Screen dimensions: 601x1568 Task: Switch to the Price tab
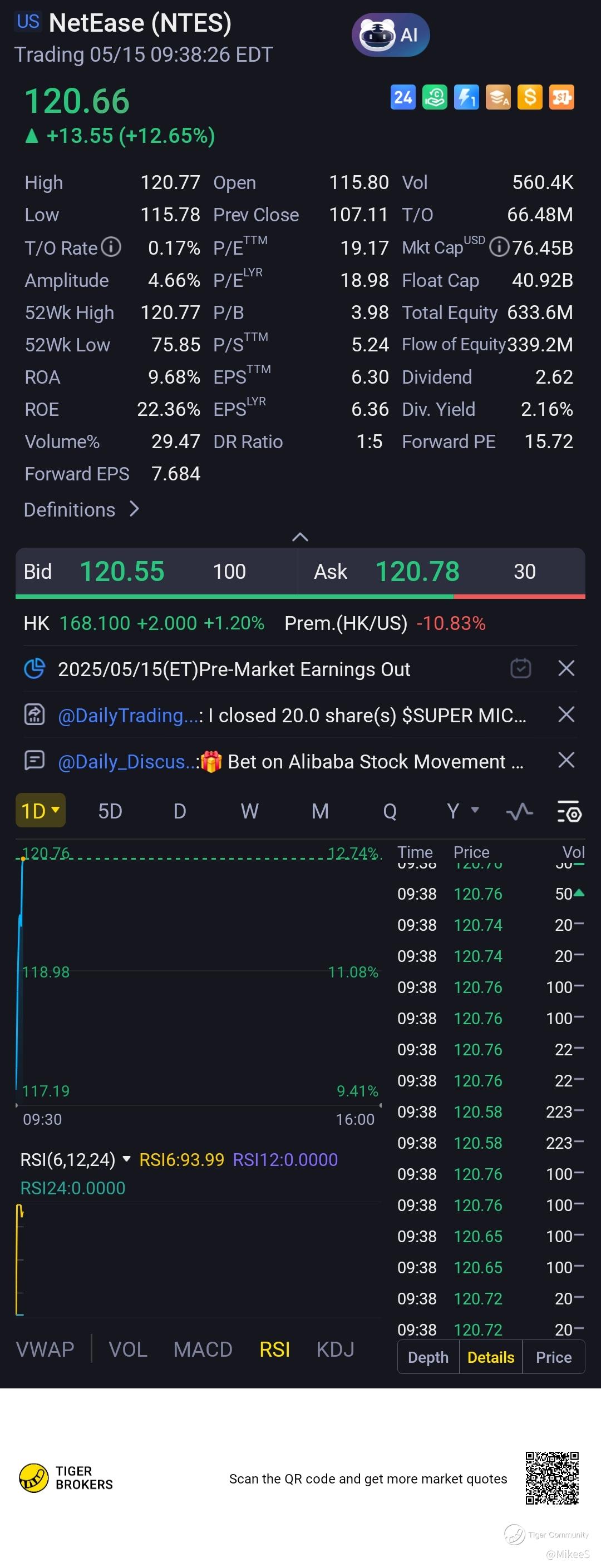(554, 1357)
